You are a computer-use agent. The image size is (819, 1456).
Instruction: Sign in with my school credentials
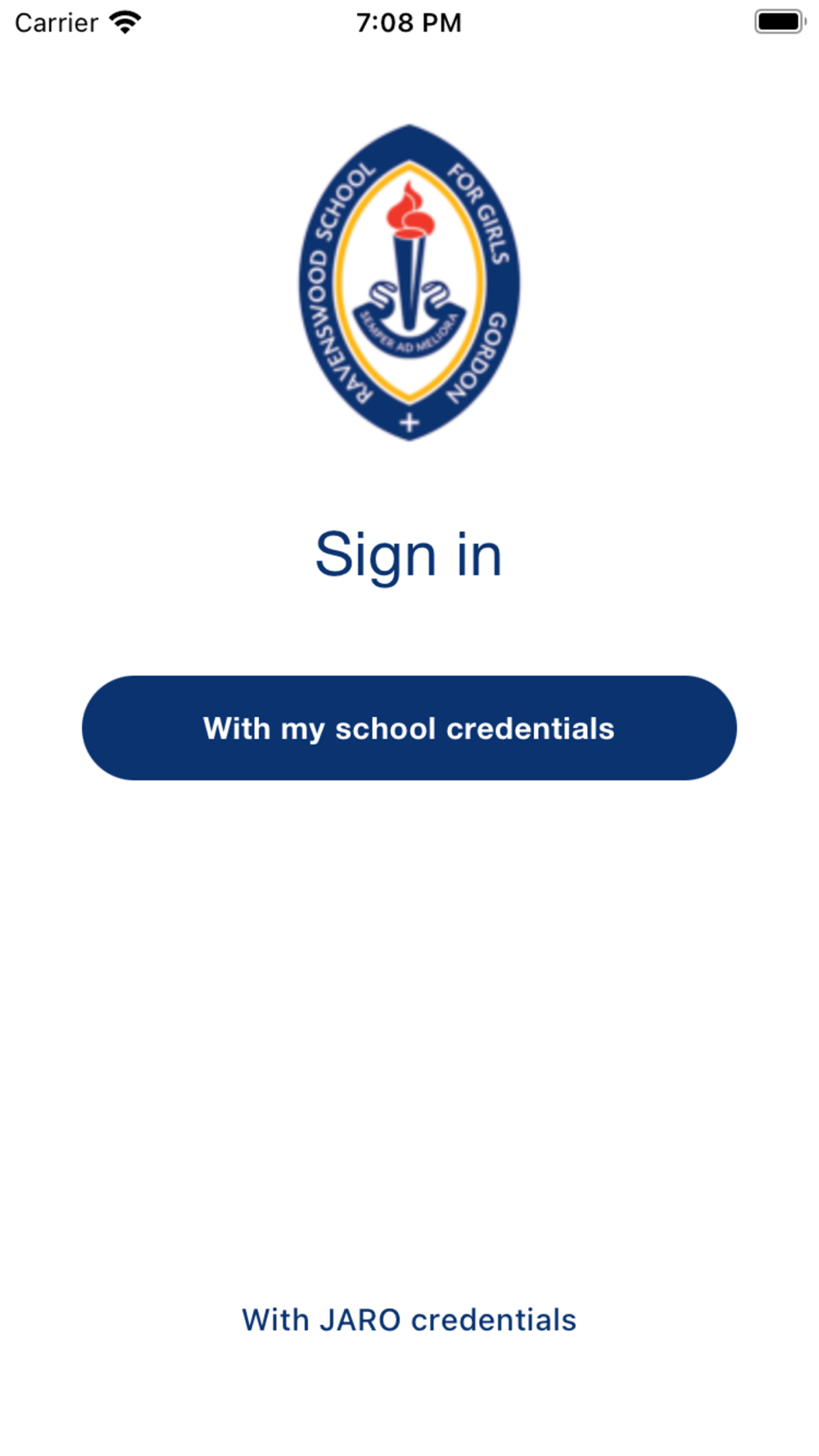409,728
